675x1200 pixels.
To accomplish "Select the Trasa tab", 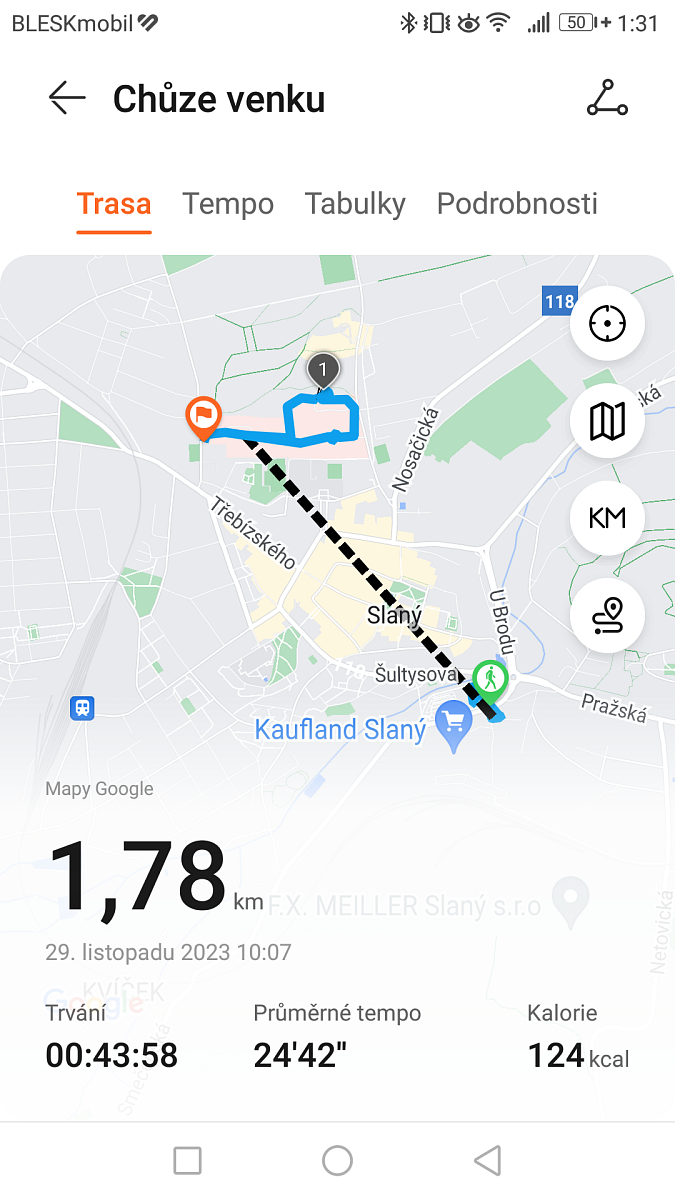I will 114,204.
